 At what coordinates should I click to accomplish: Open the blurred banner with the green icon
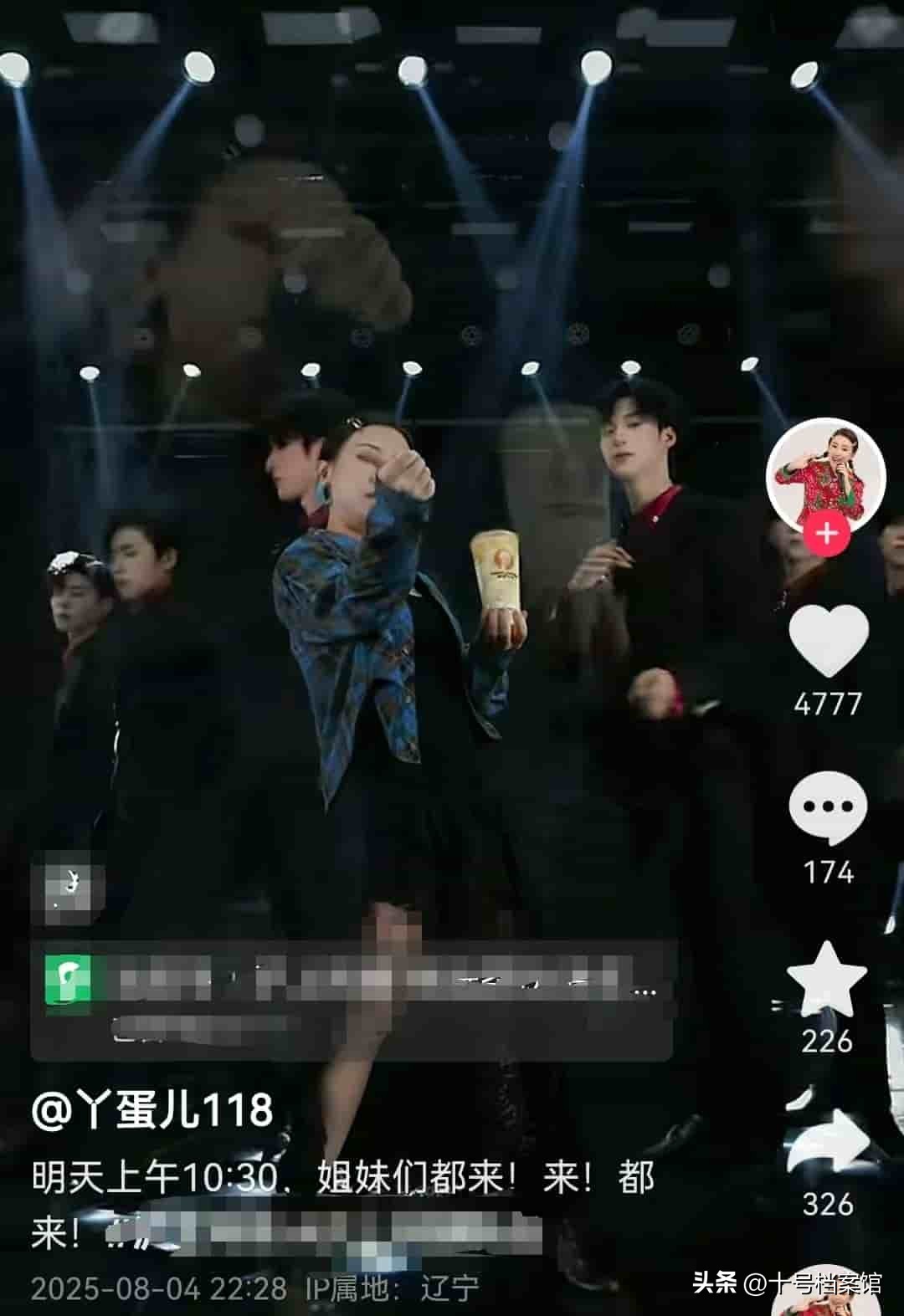[352, 1000]
